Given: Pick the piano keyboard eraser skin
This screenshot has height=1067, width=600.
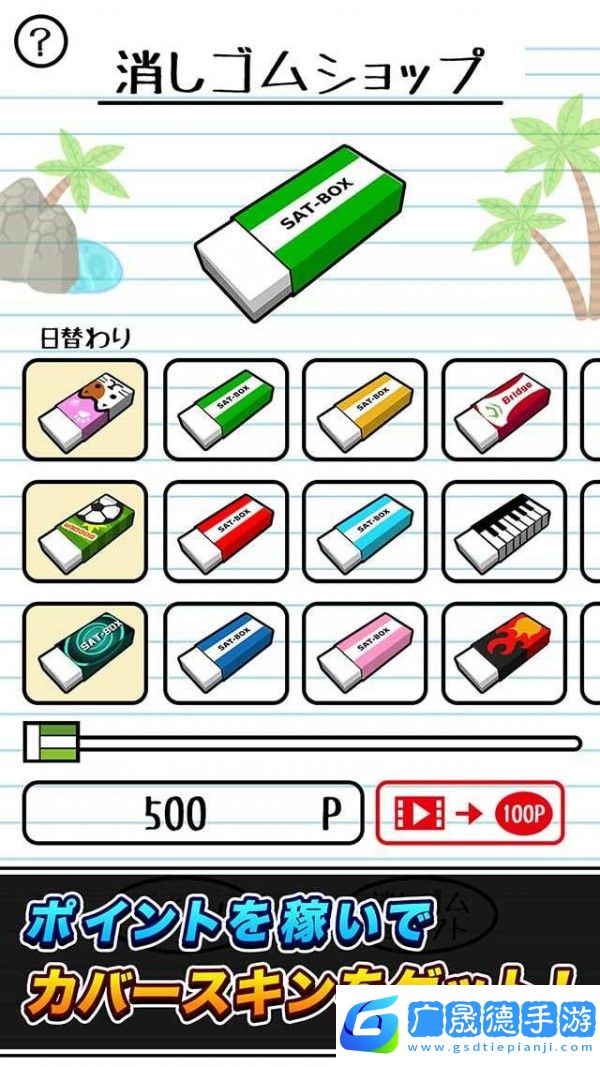Looking at the screenshot, I should (x=504, y=532).
